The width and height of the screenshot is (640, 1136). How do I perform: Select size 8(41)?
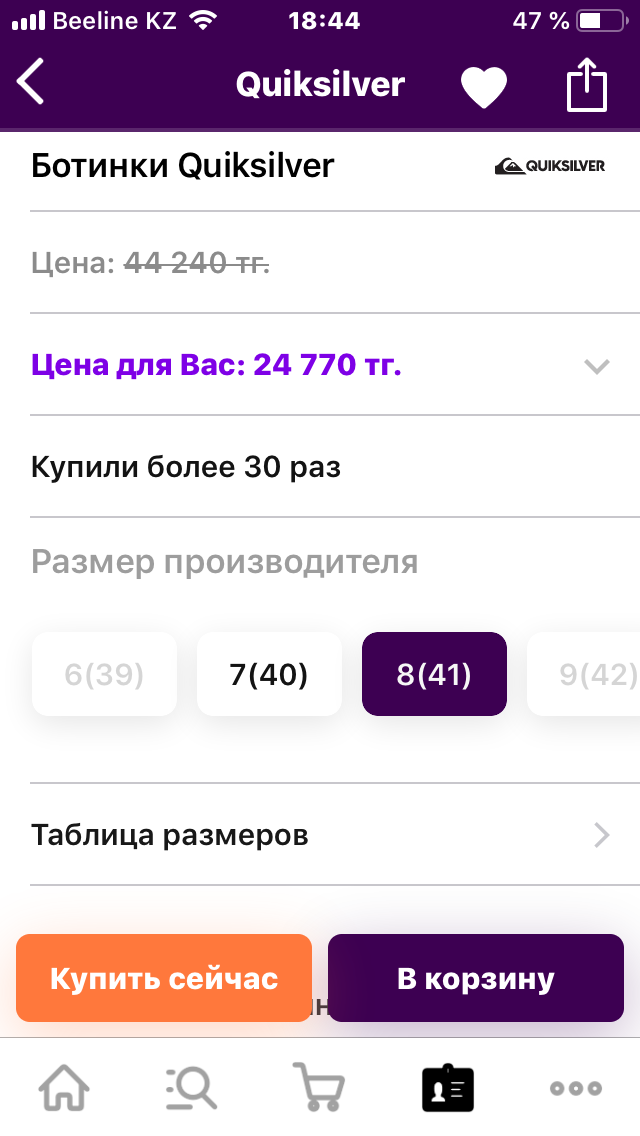pos(434,675)
